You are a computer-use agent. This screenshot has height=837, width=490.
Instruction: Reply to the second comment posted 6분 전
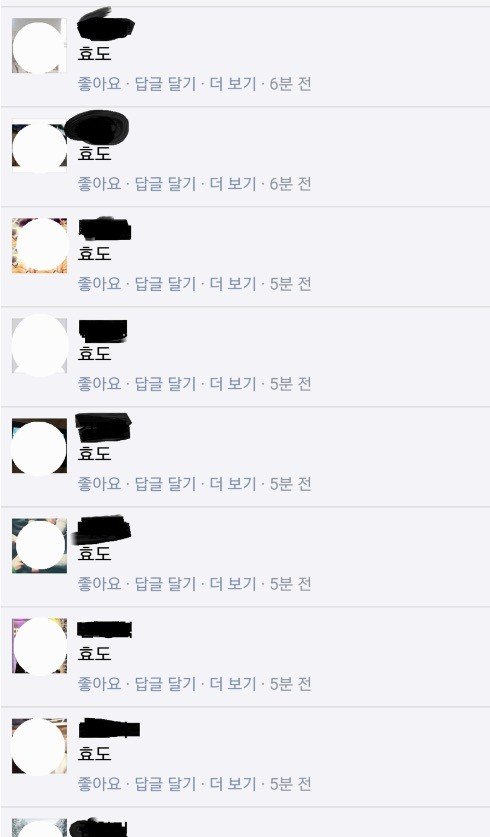click(165, 184)
